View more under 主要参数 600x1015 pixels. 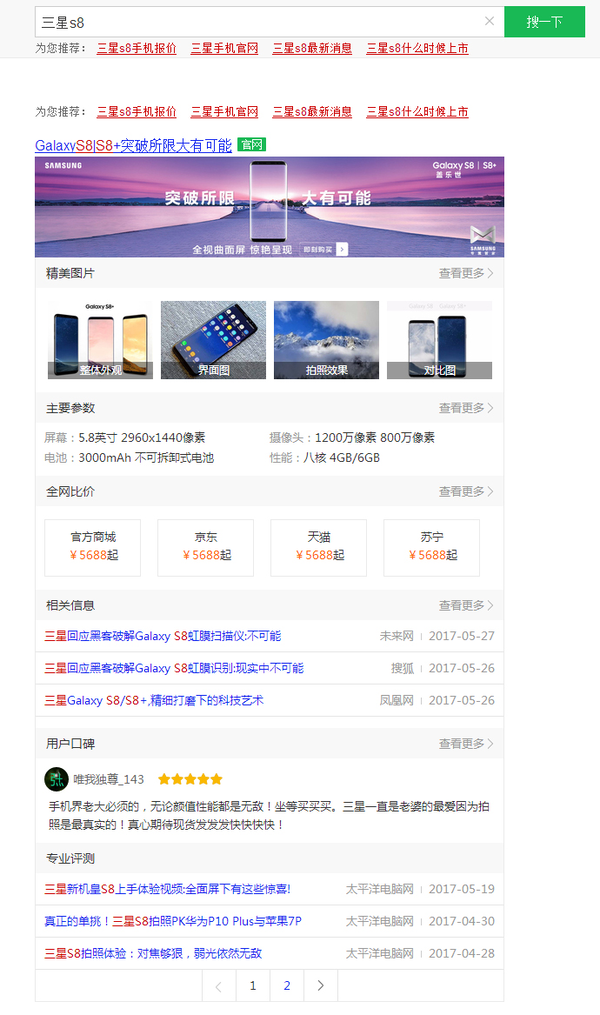(465, 408)
